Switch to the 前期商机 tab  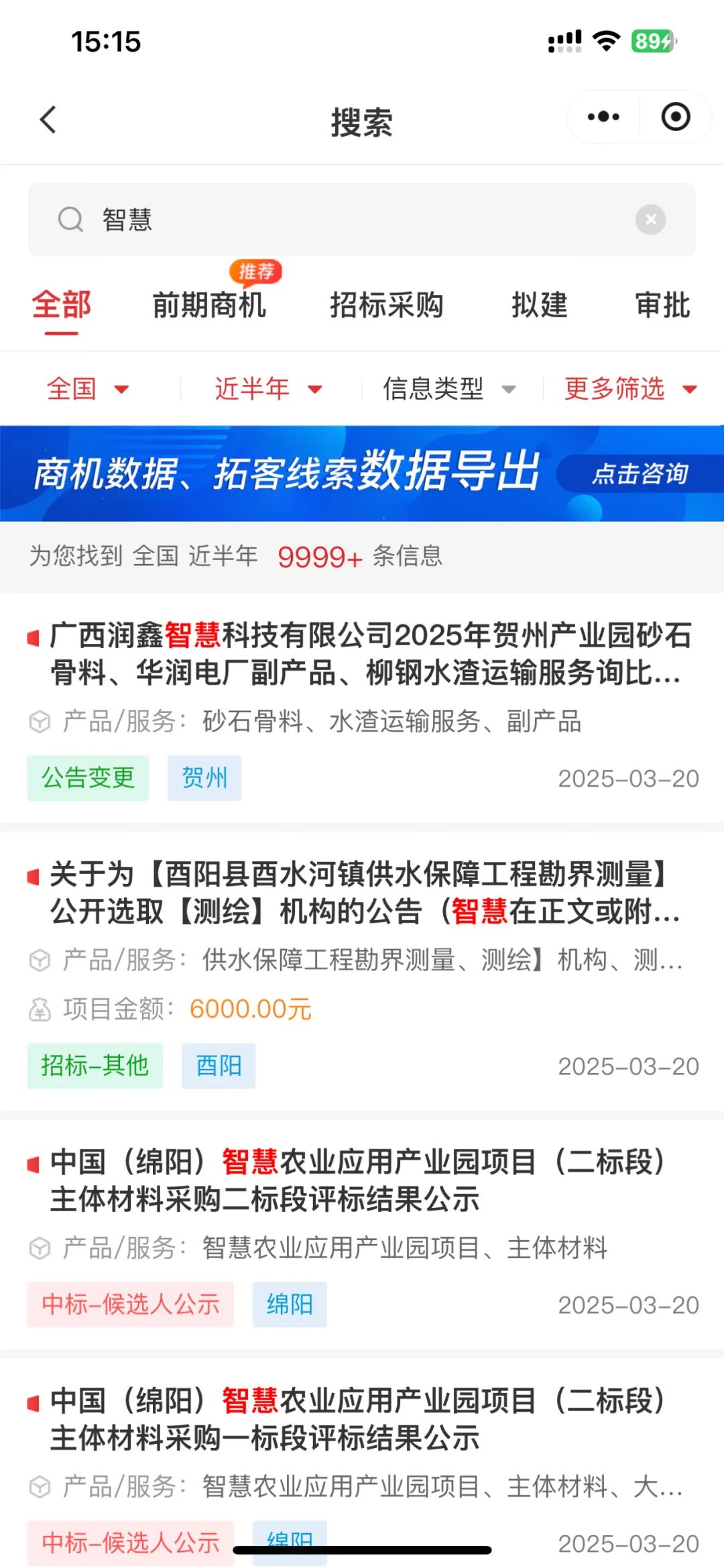pyautogui.click(x=209, y=305)
